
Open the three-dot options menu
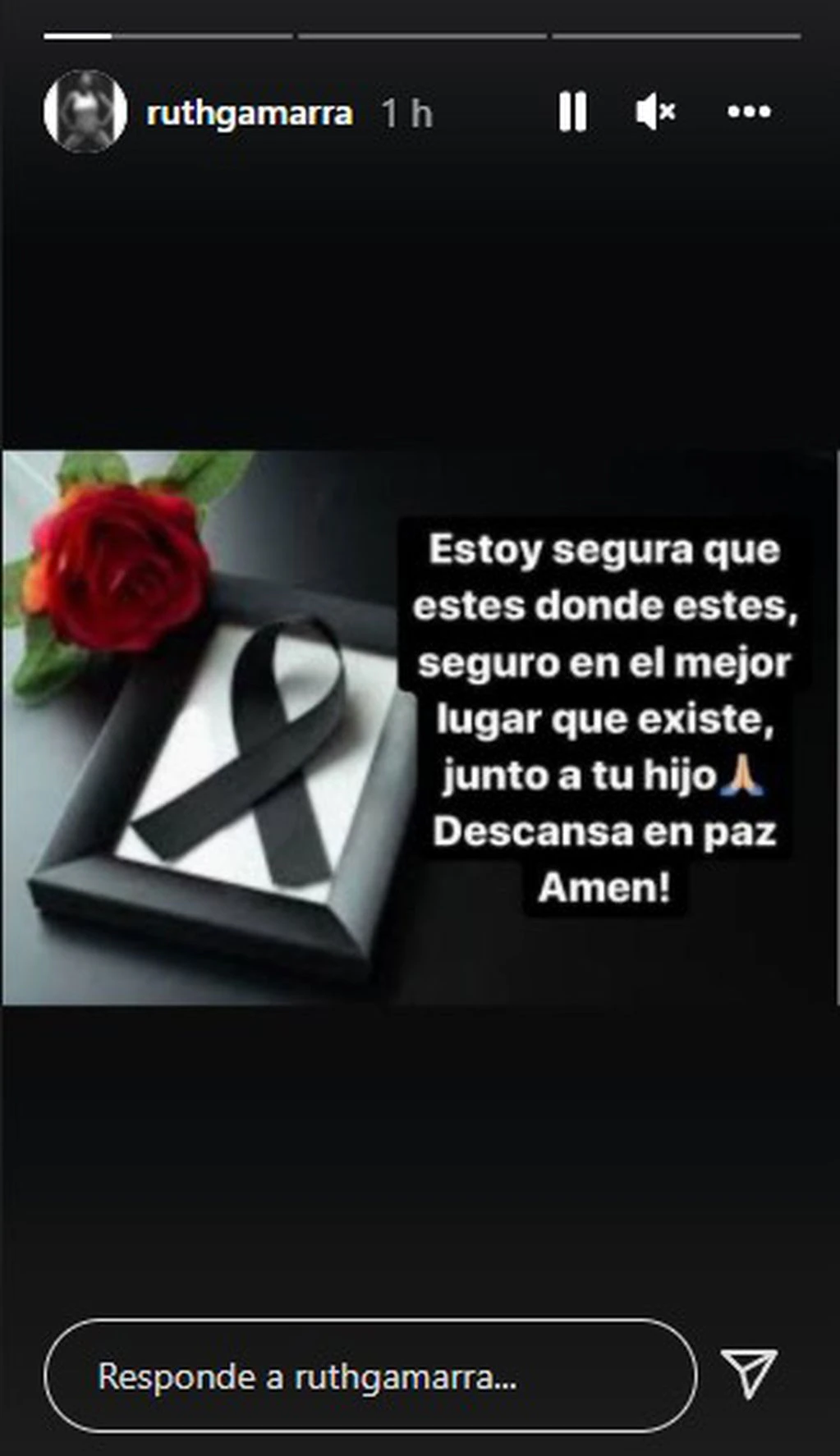tap(749, 112)
